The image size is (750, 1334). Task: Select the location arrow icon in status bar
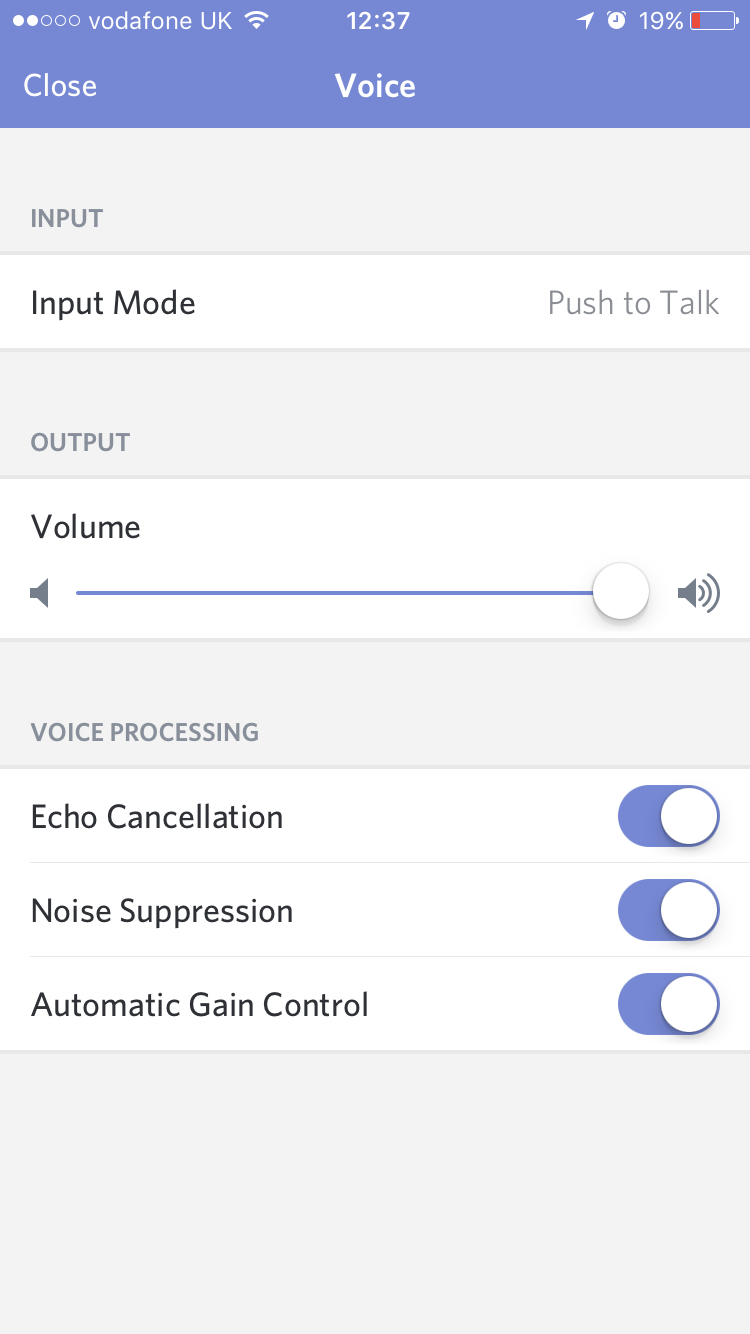(x=586, y=19)
